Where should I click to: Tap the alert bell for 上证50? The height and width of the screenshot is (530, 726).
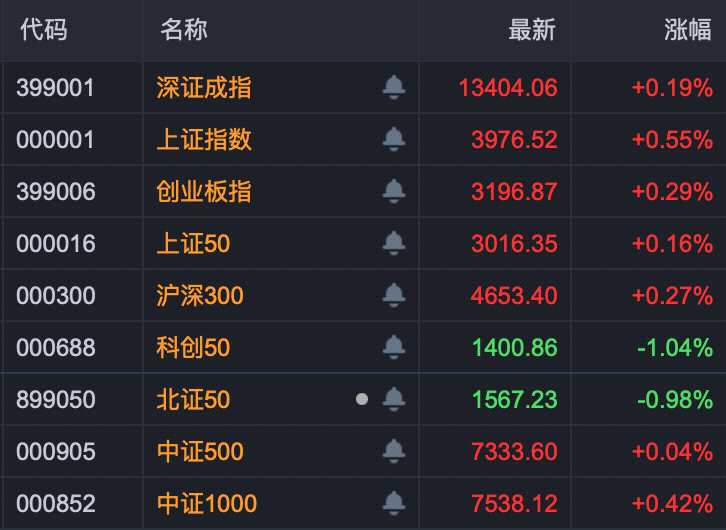[394, 244]
